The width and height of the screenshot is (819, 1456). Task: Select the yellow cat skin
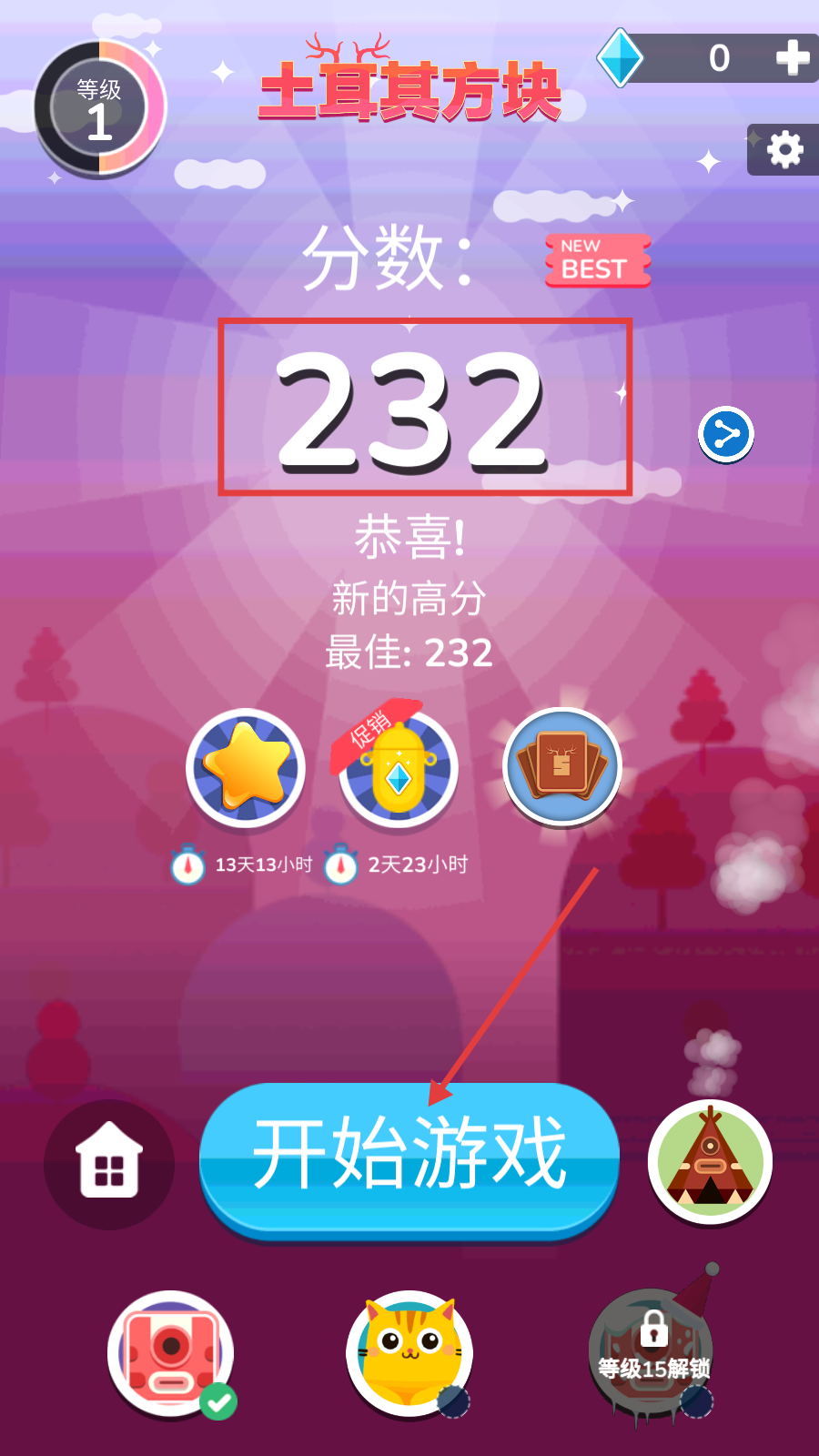pos(409,1353)
